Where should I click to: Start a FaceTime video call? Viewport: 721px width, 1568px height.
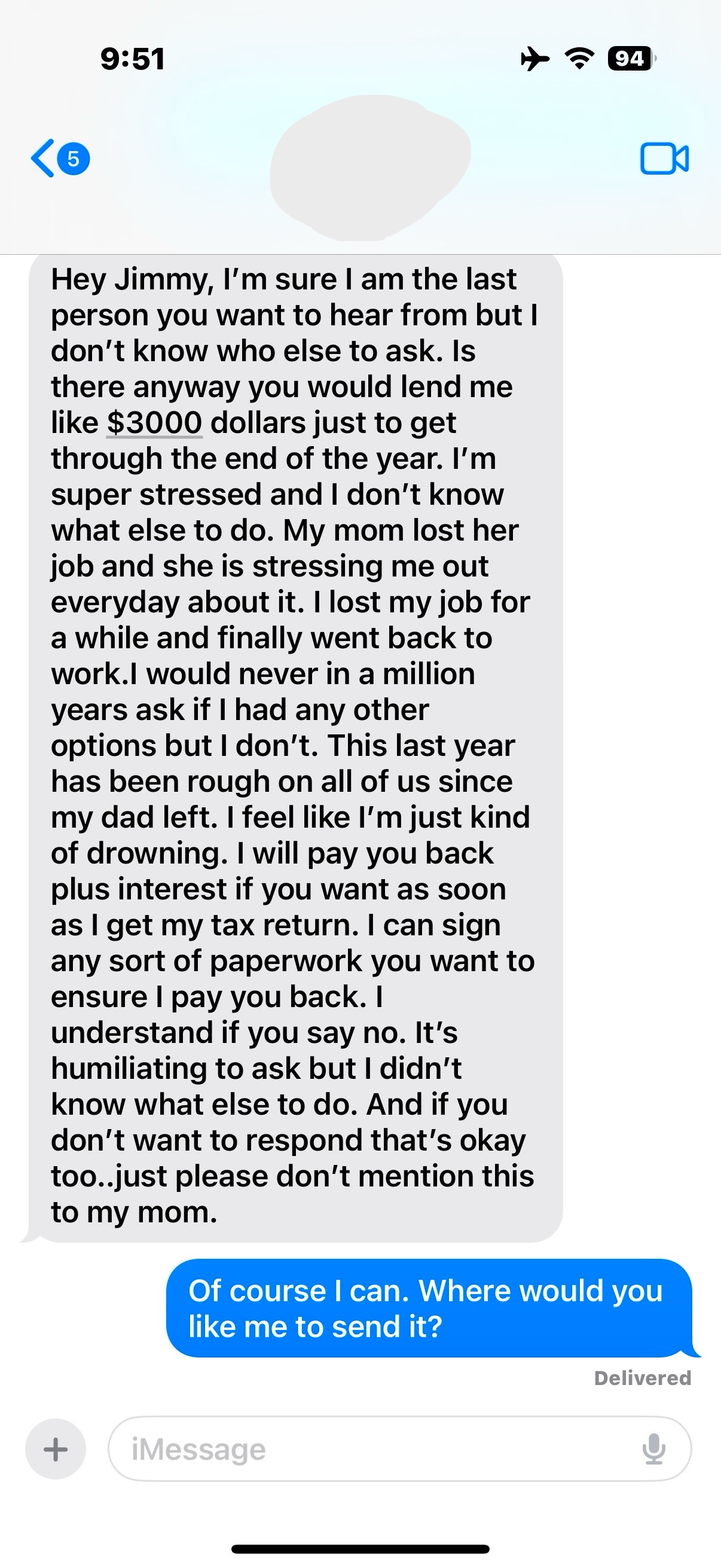(664, 159)
